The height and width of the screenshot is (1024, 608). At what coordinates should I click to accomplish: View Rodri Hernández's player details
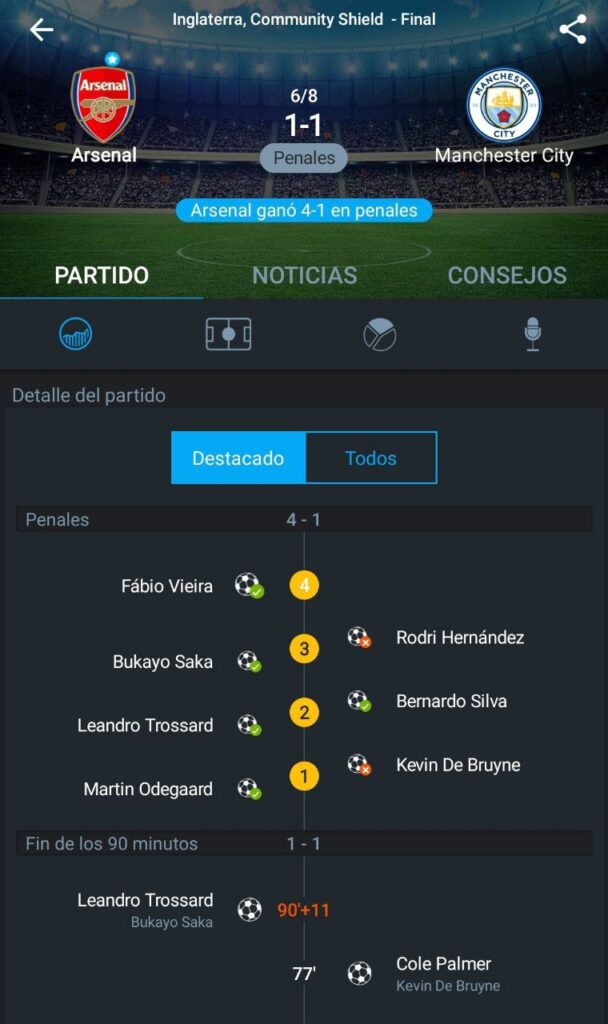tap(459, 637)
